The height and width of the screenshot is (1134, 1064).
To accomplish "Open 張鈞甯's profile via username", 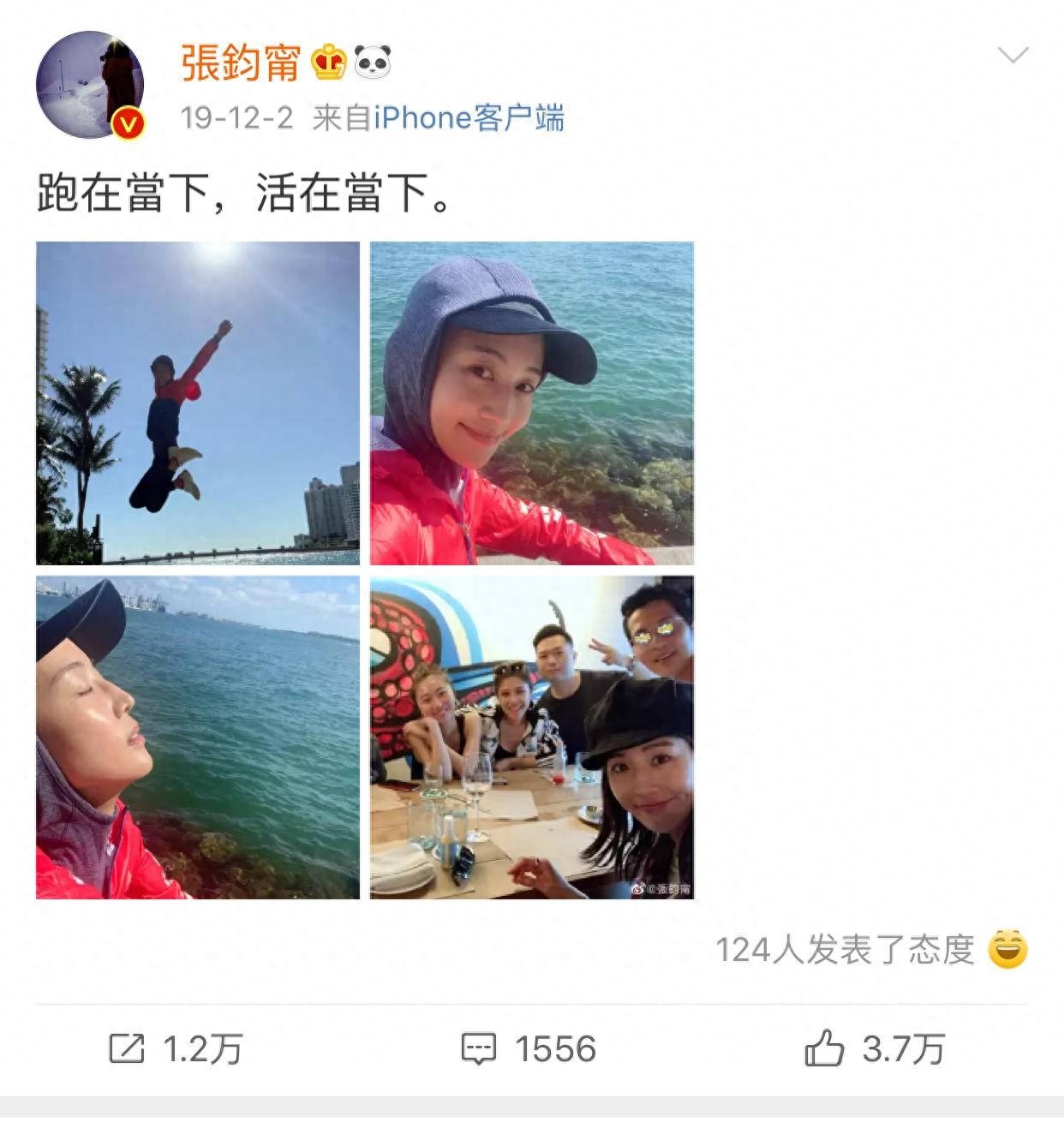I will 240,63.
